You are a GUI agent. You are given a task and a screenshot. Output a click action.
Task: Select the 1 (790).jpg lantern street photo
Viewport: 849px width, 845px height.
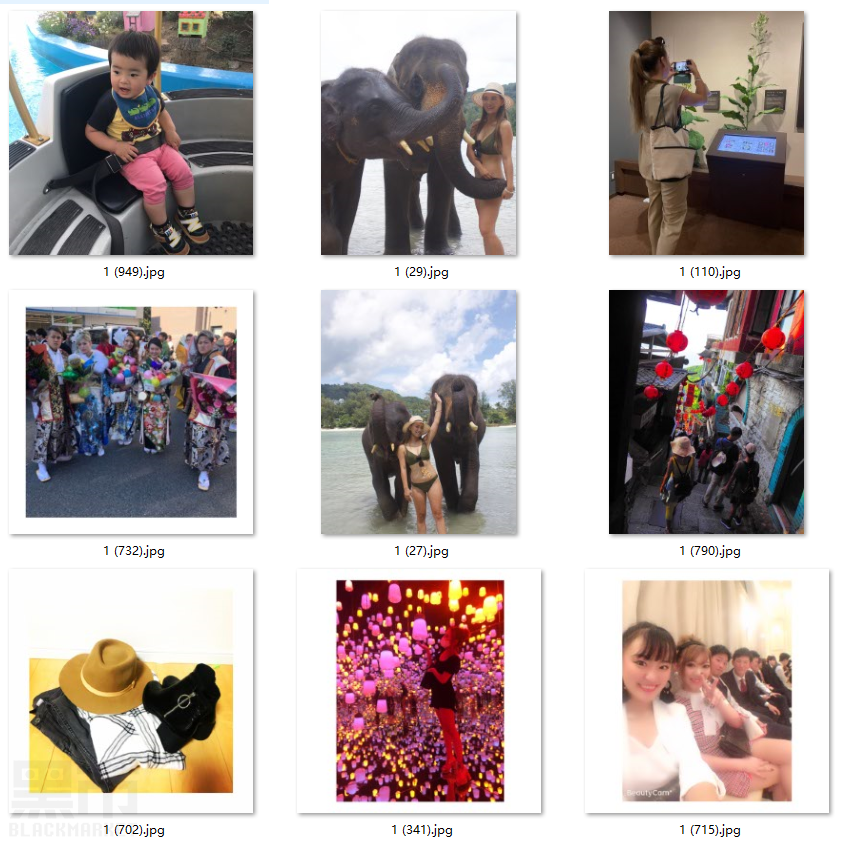(x=706, y=412)
